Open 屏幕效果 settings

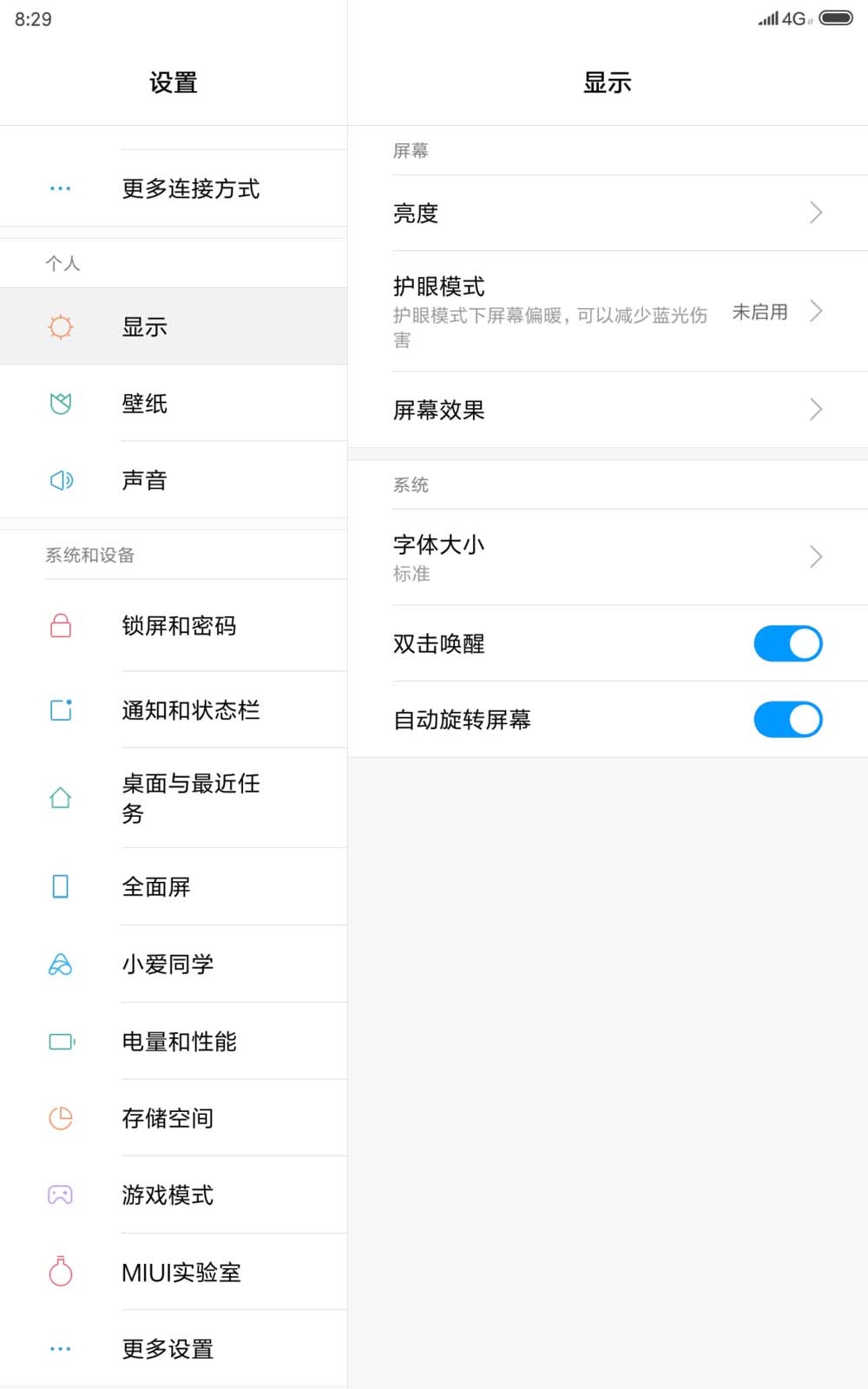[608, 410]
